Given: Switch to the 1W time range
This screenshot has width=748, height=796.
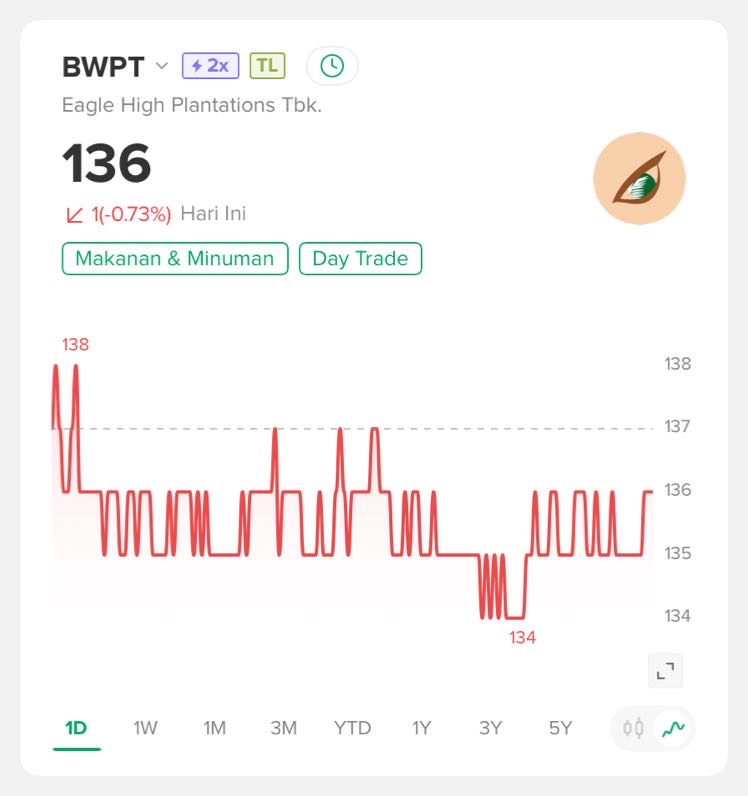Looking at the screenshot, I should (x=145, y=728).
